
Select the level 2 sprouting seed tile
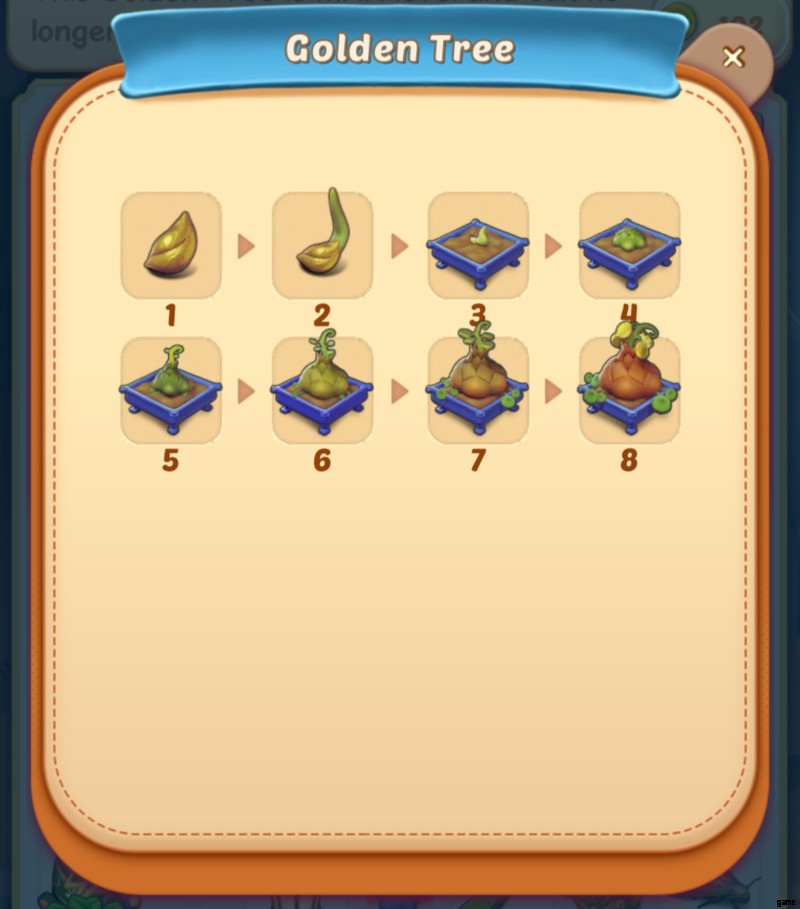(322, 246)
